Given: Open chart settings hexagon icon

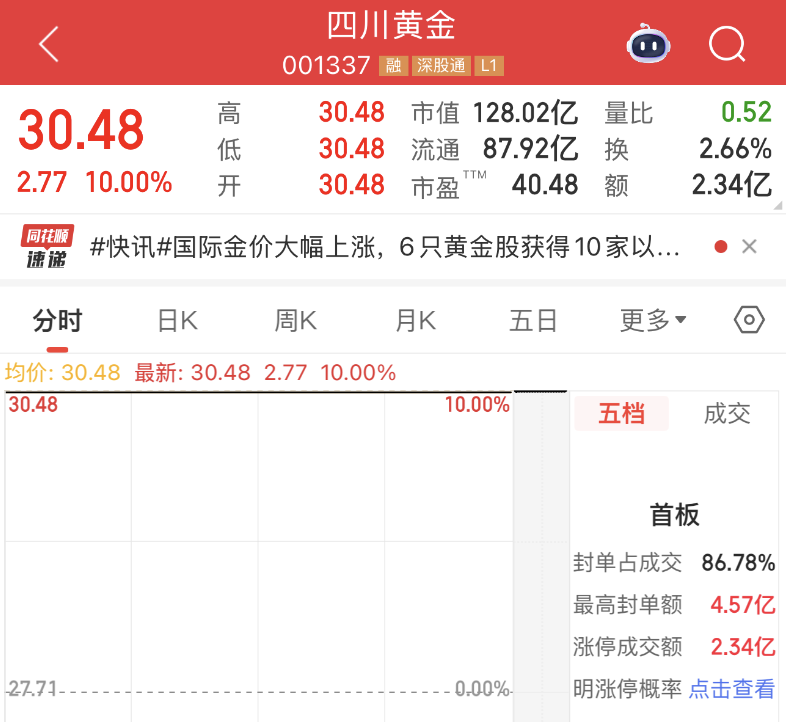Looking at the screenshot, I should [x=749, y=320].
